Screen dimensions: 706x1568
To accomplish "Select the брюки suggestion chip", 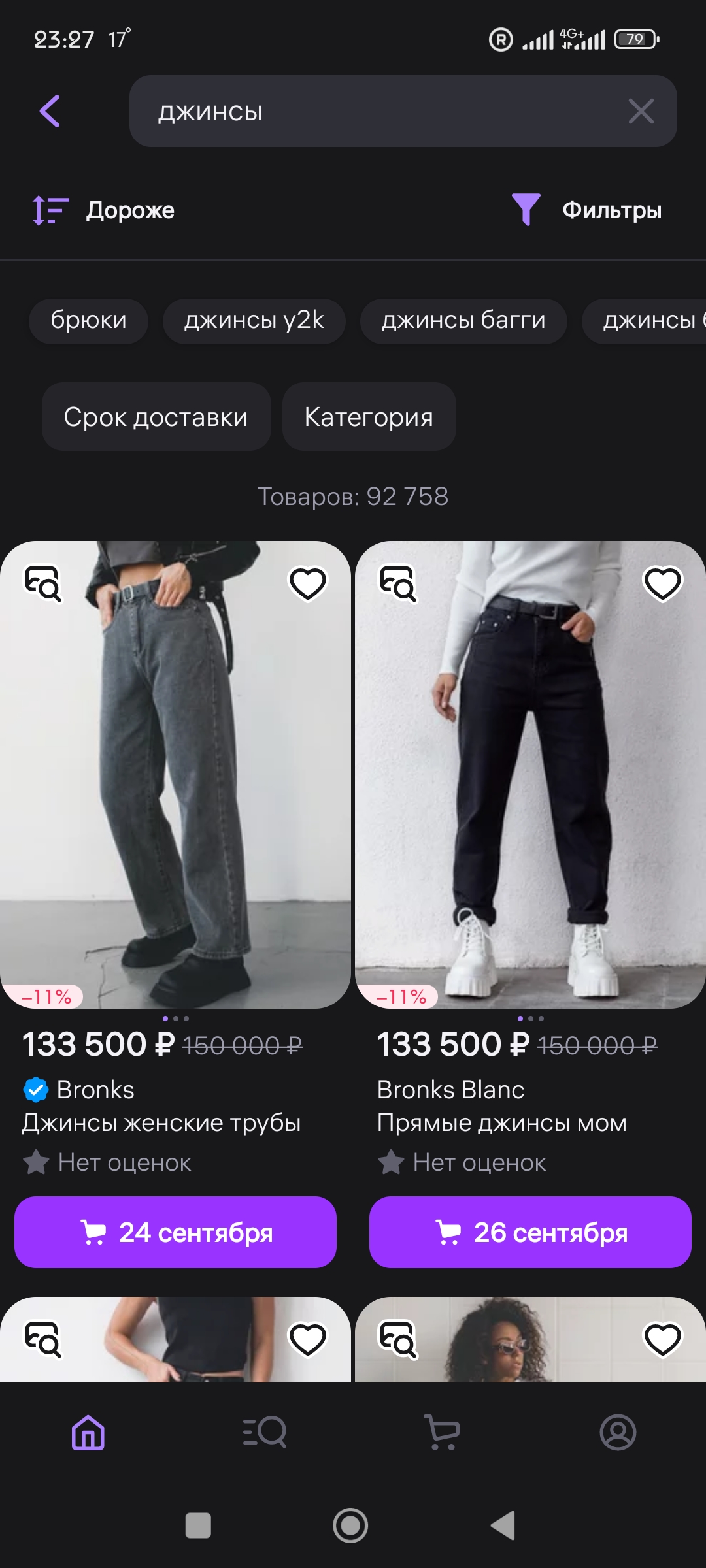I will [88, 321].
